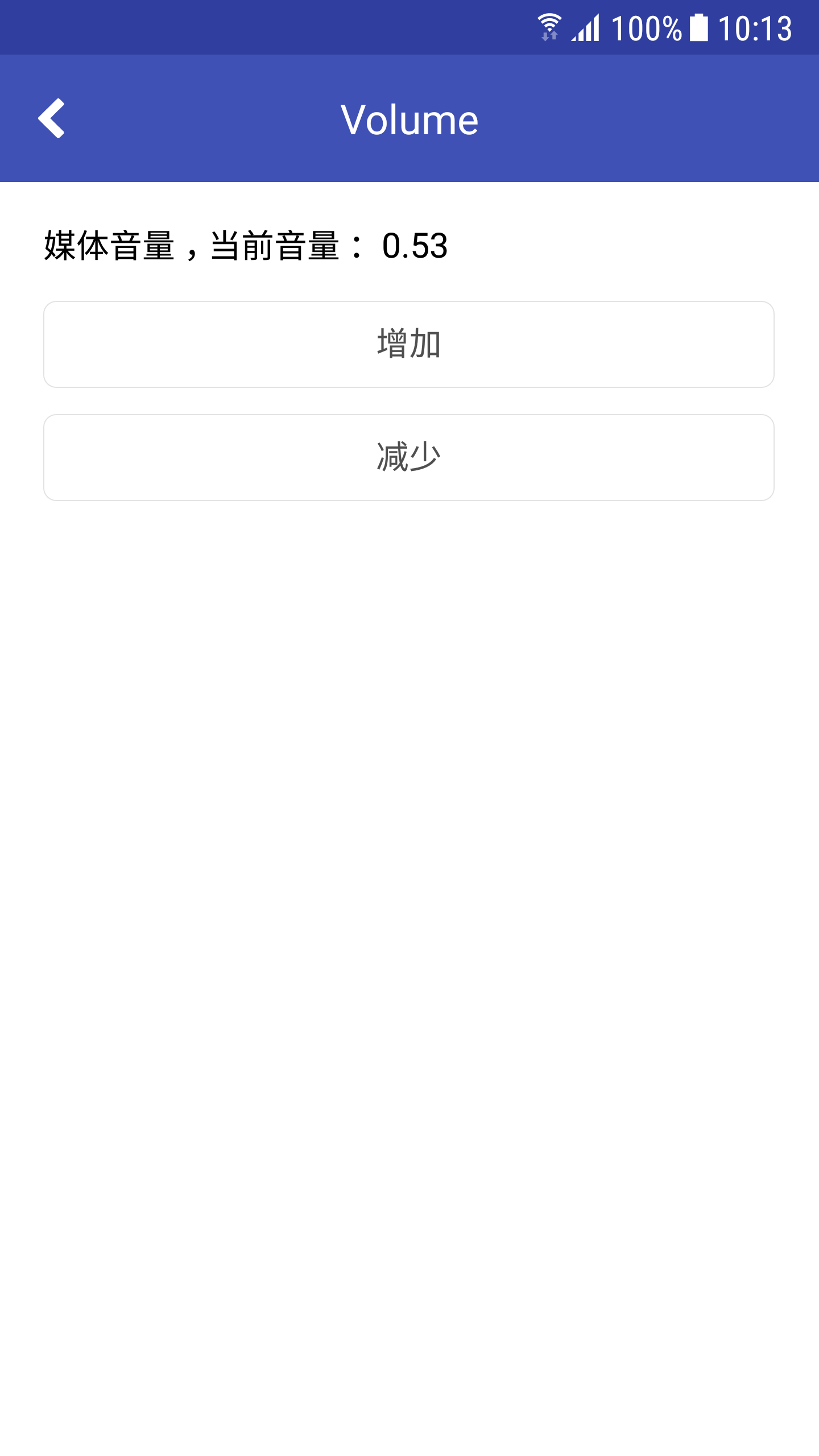Image resolution: width=819 pixels, height=1456 pixels.
Task: Go back using the header arrow
Action: click(51, 118)
